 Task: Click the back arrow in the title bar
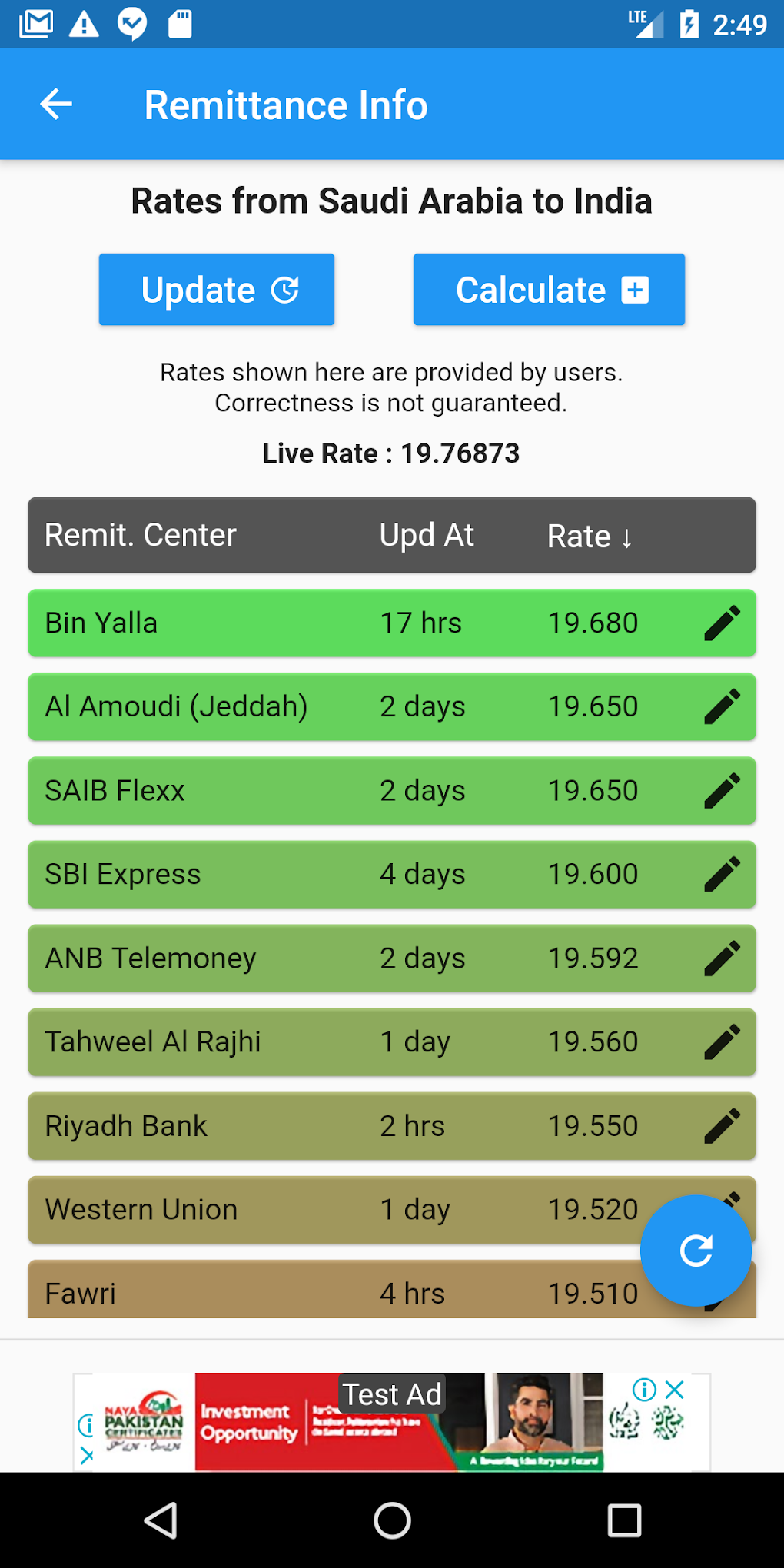pos(54,105)
